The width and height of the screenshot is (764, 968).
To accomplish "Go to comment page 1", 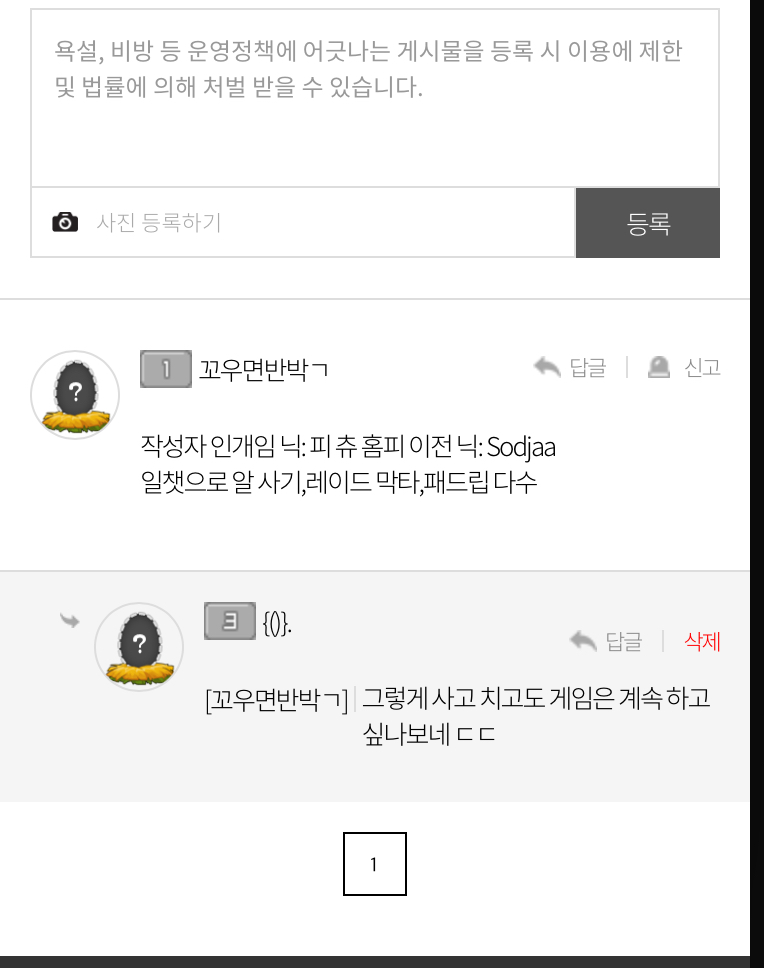I will click(x=374, y=864).
